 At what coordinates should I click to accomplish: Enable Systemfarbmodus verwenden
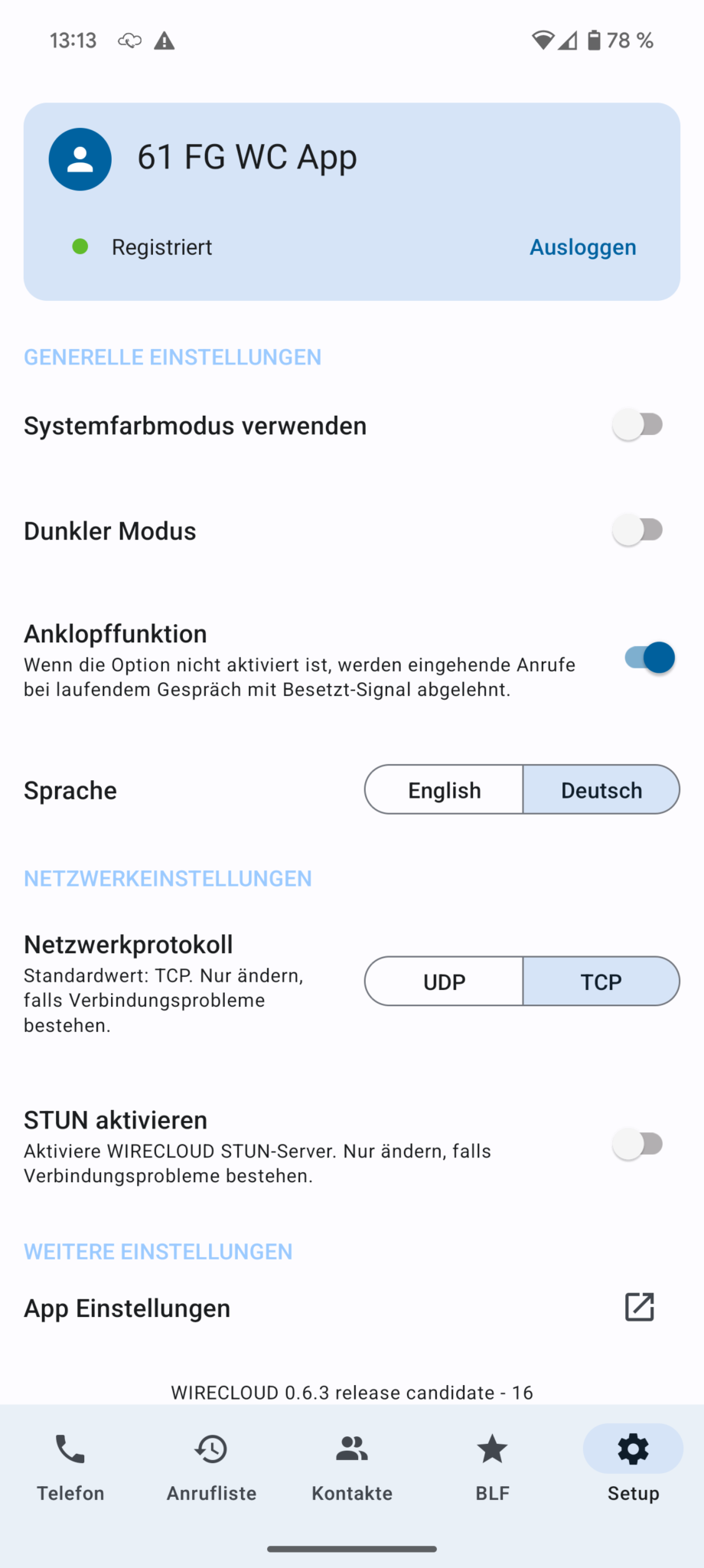(x=640, y=424)
